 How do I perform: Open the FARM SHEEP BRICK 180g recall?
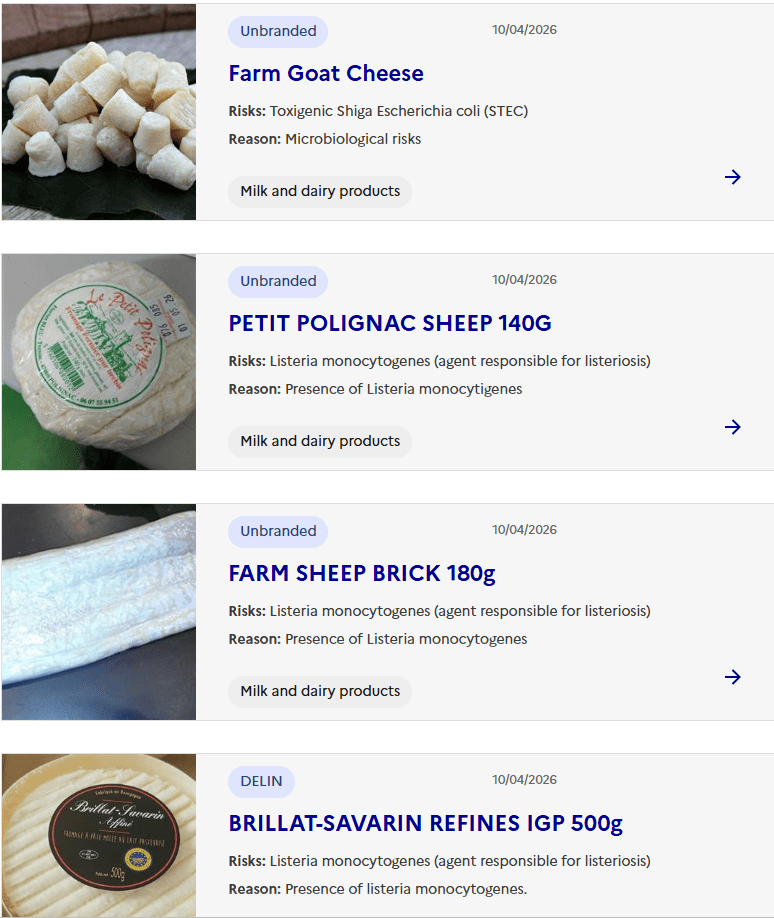[x=362, y=573]
